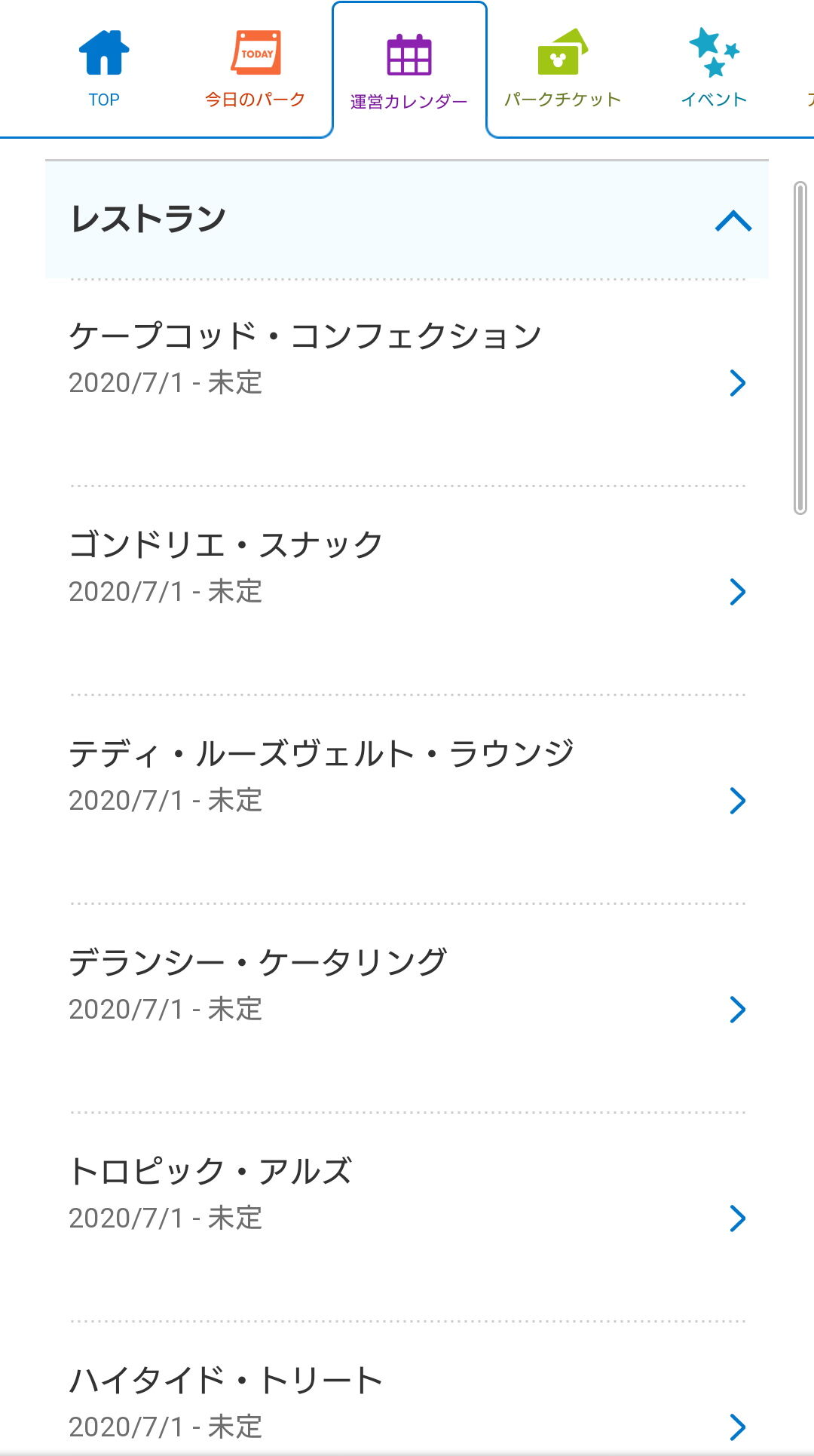Open テディ・ルーズヴェルト・ラウンジ entry
Image resolution: width=814 pixels, height=1456 pixels.
[x=407, y=777]
